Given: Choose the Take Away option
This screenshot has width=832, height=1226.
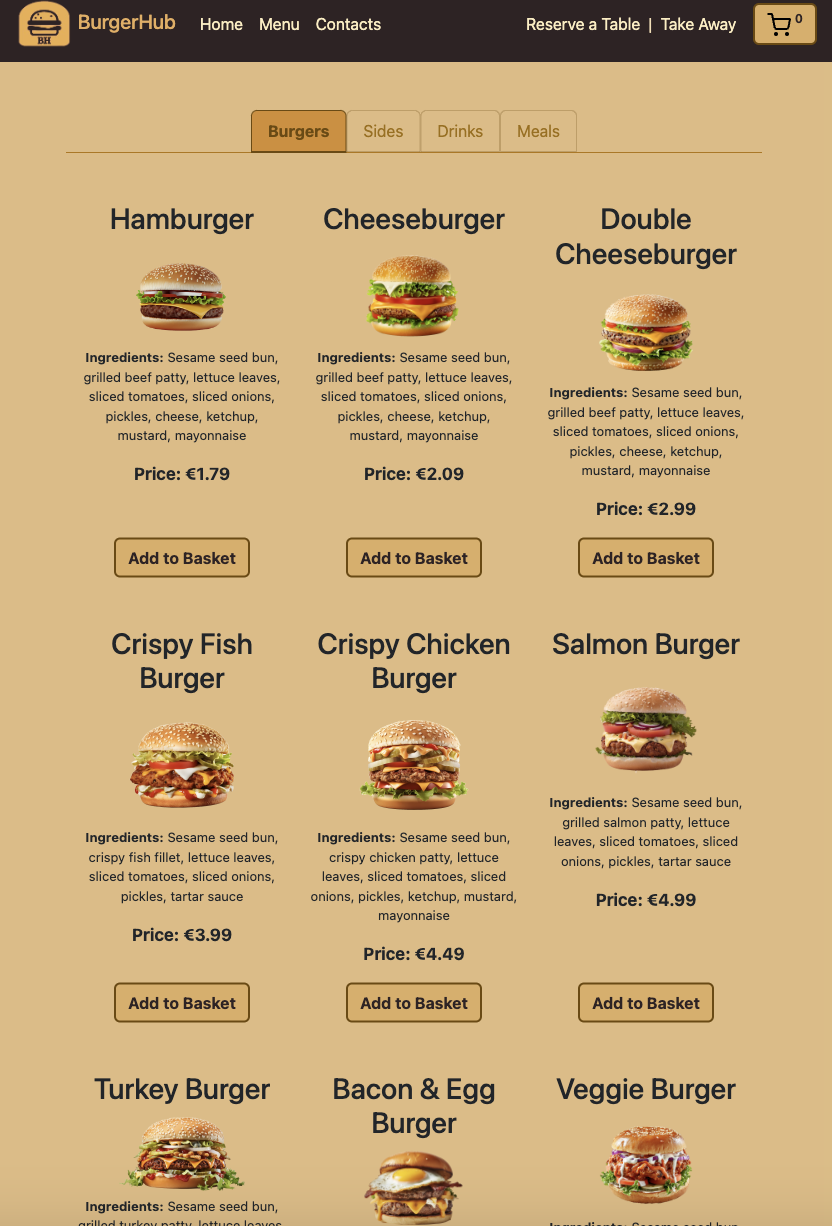Looking at the screenshot, I should [698, 25].
